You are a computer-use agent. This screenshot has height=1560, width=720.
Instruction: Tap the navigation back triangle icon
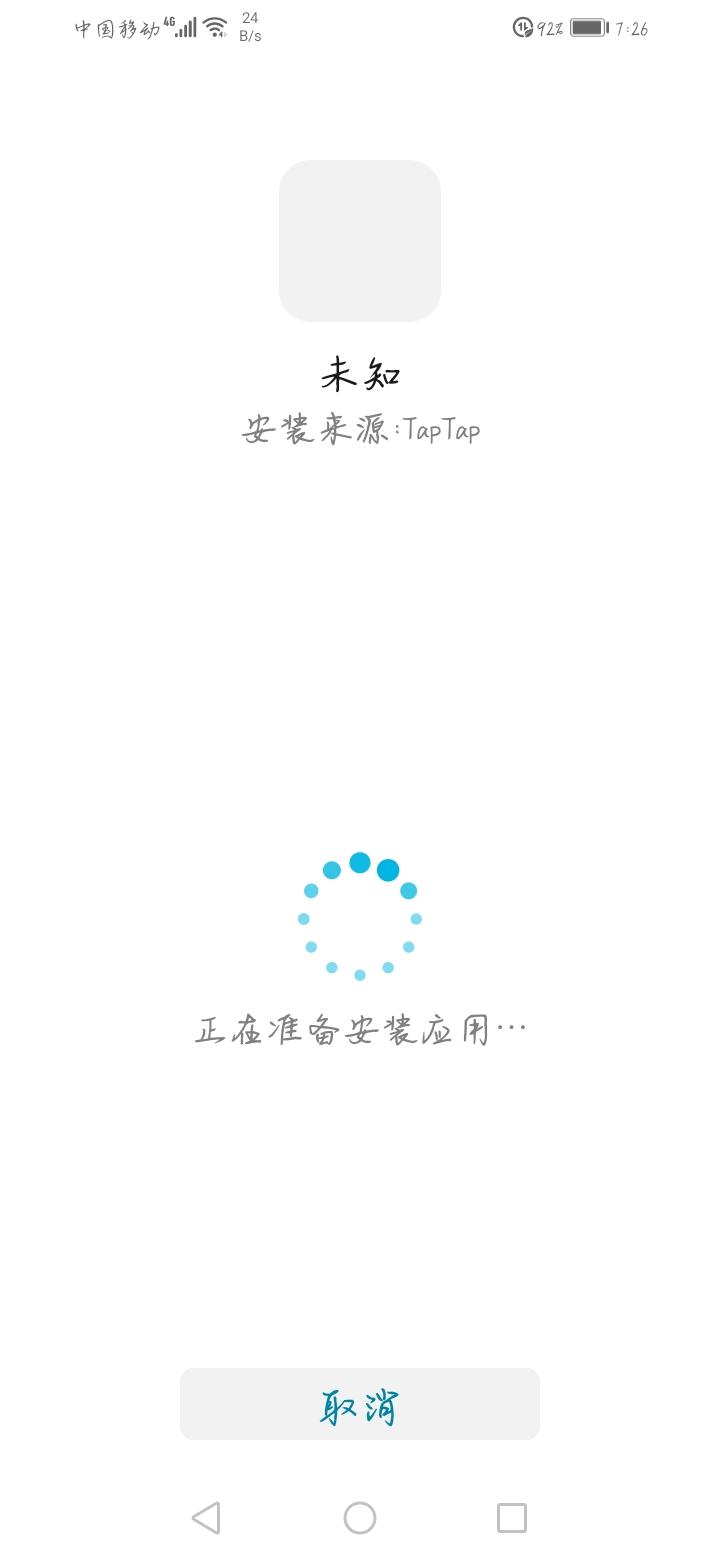[206, 1516]
